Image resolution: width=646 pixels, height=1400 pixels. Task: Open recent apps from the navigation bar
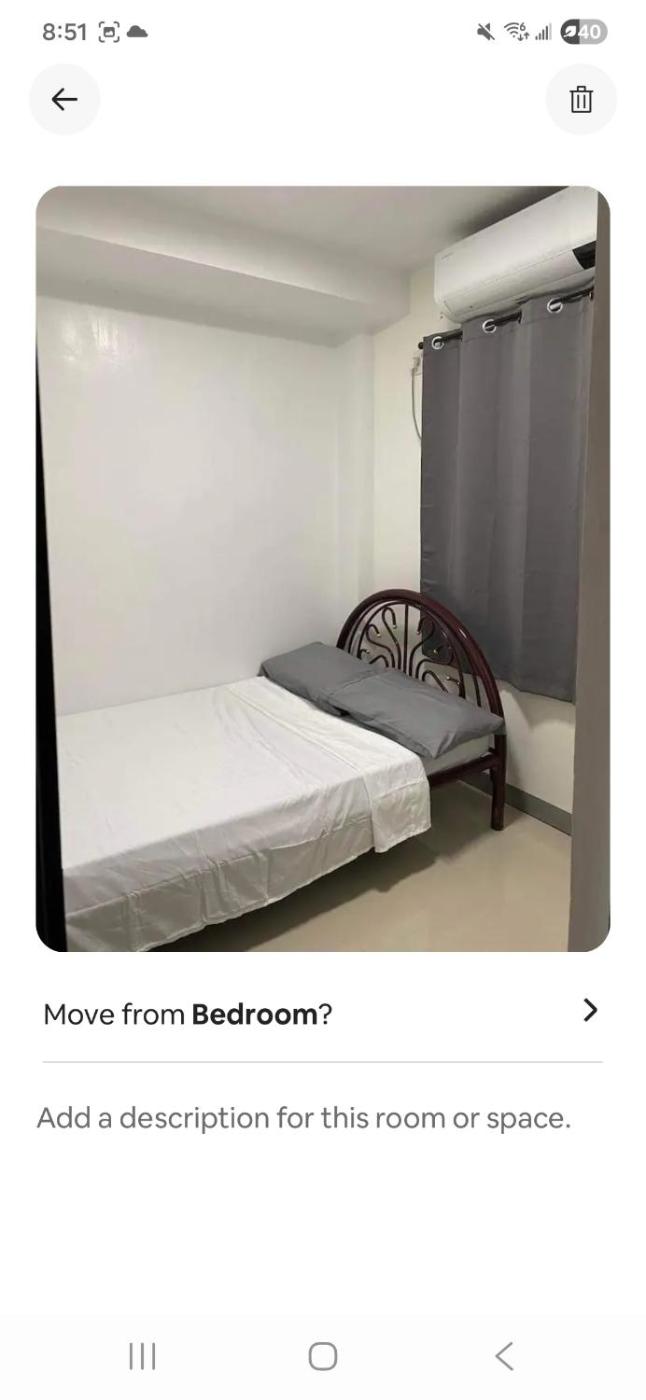(x=142, y=1356)
